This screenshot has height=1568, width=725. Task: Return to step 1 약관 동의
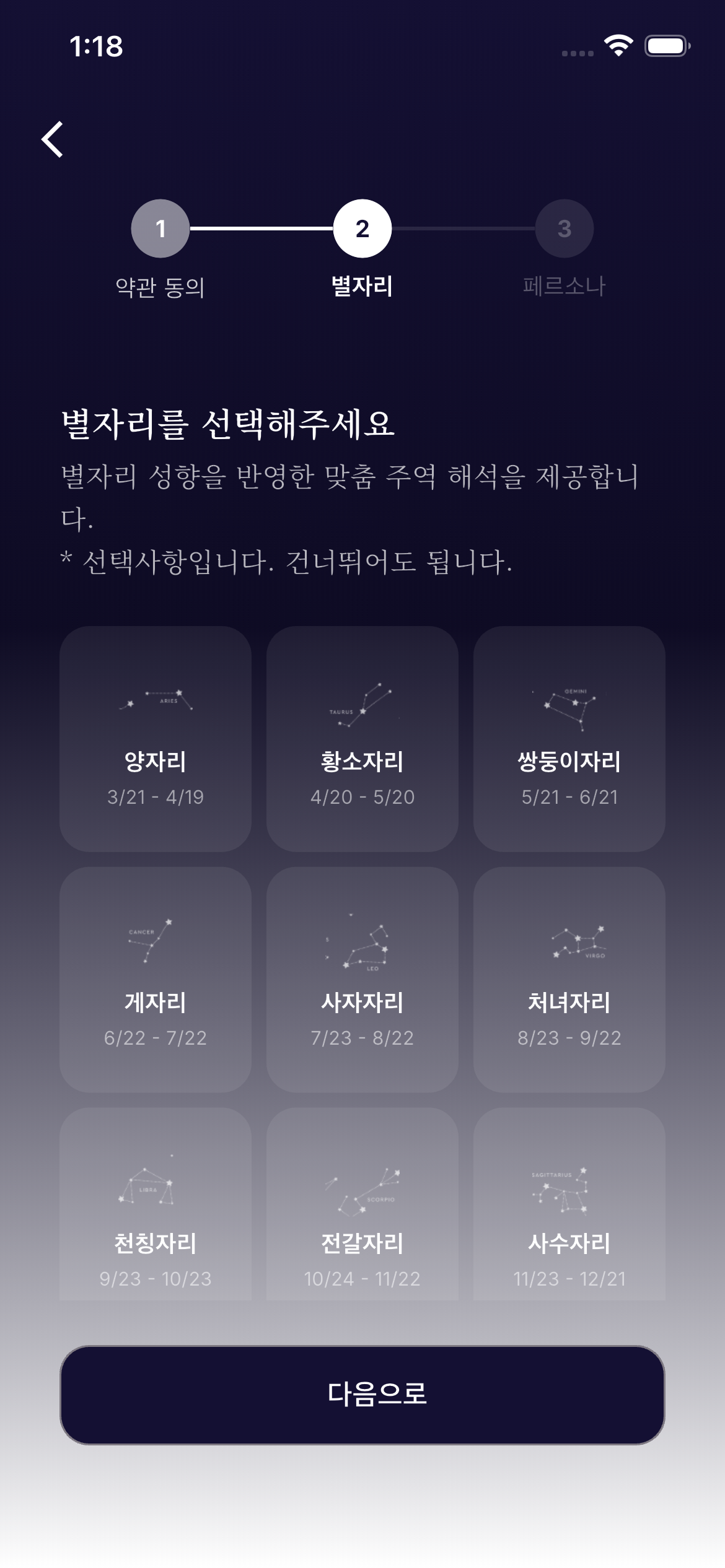160,229
